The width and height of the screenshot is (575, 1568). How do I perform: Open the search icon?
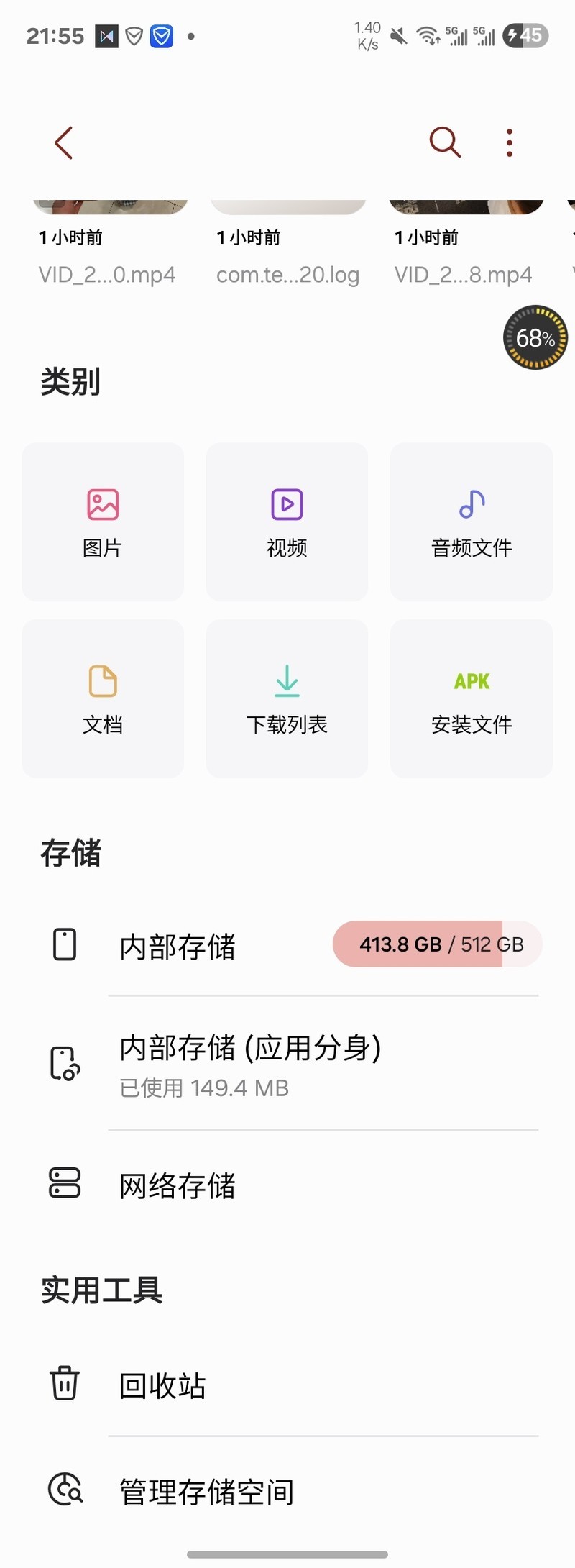click(x=444, y=142)
